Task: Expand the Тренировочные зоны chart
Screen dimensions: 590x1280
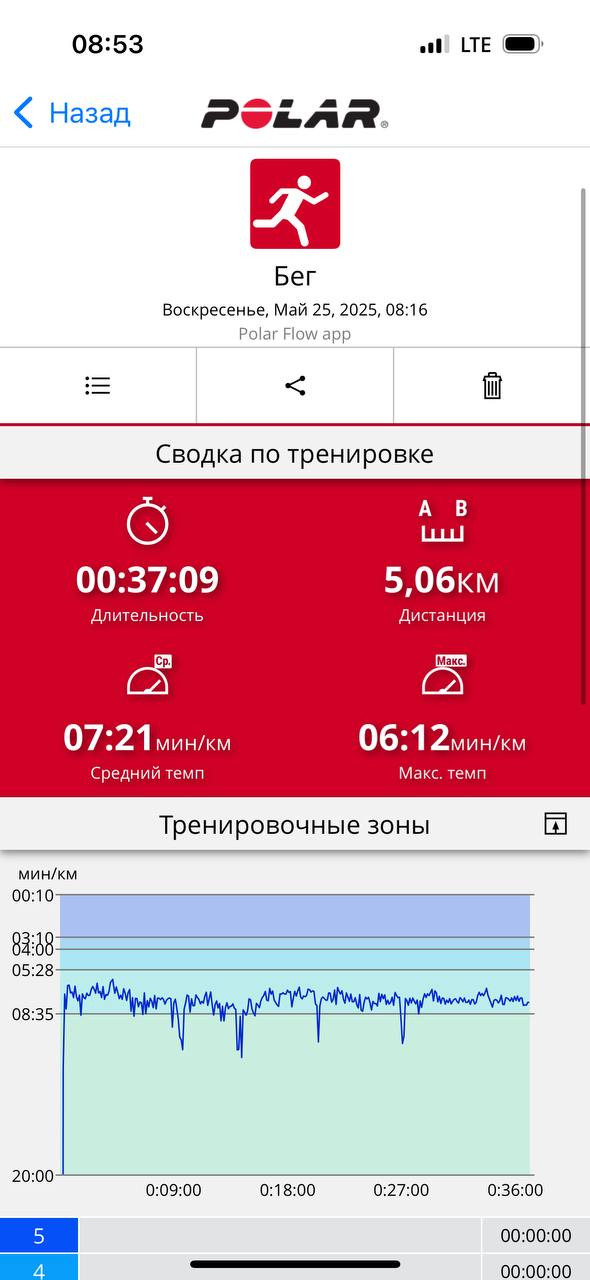Action: tap(555, 824)
